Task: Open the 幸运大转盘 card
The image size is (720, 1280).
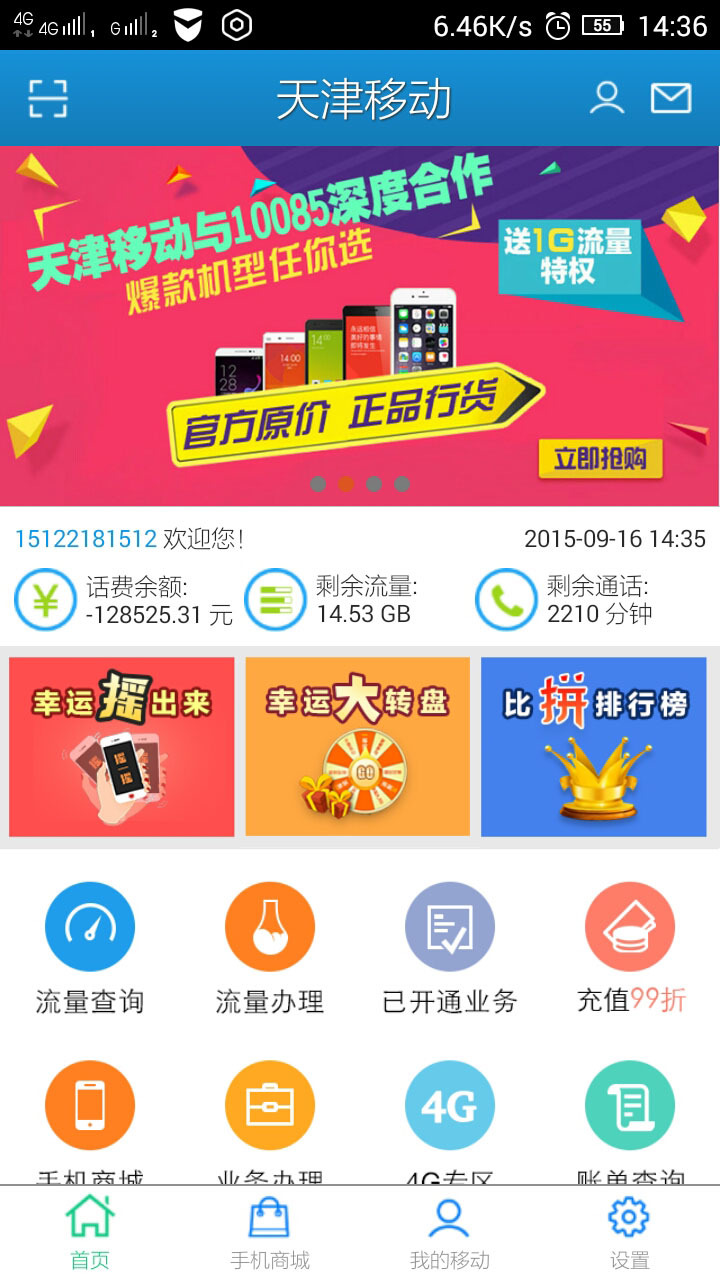Action: coord(358,746)
